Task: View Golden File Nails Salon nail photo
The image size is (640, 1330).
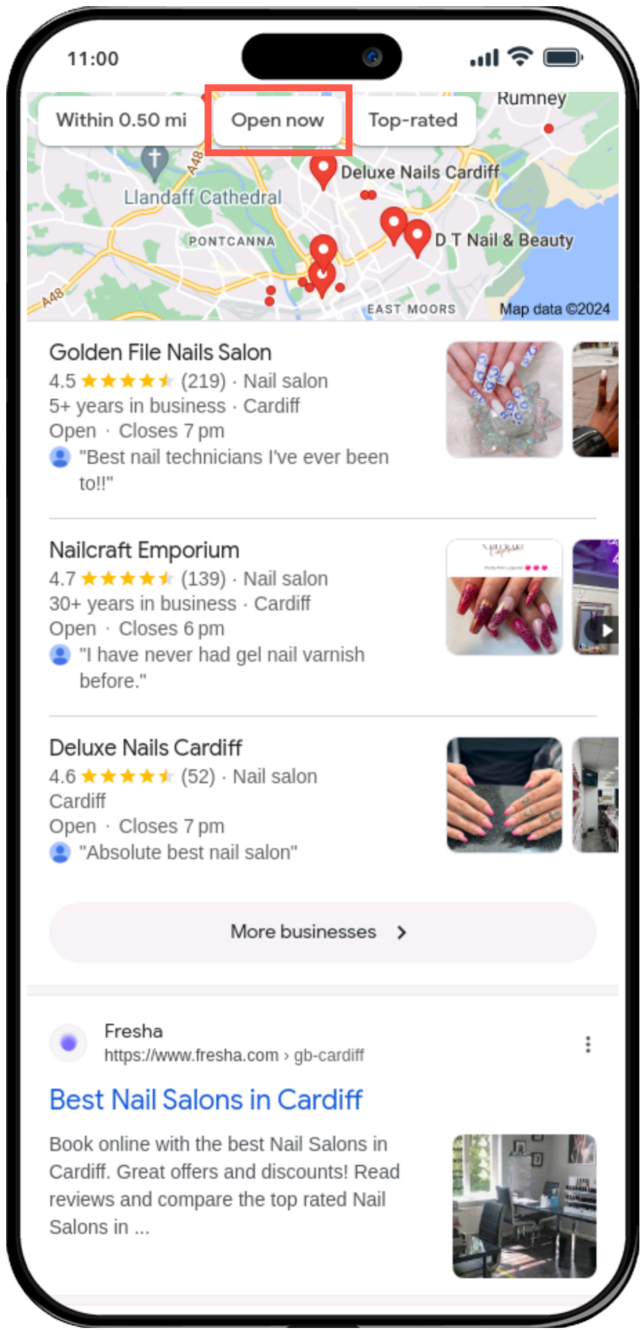Action: click(505, 400)
